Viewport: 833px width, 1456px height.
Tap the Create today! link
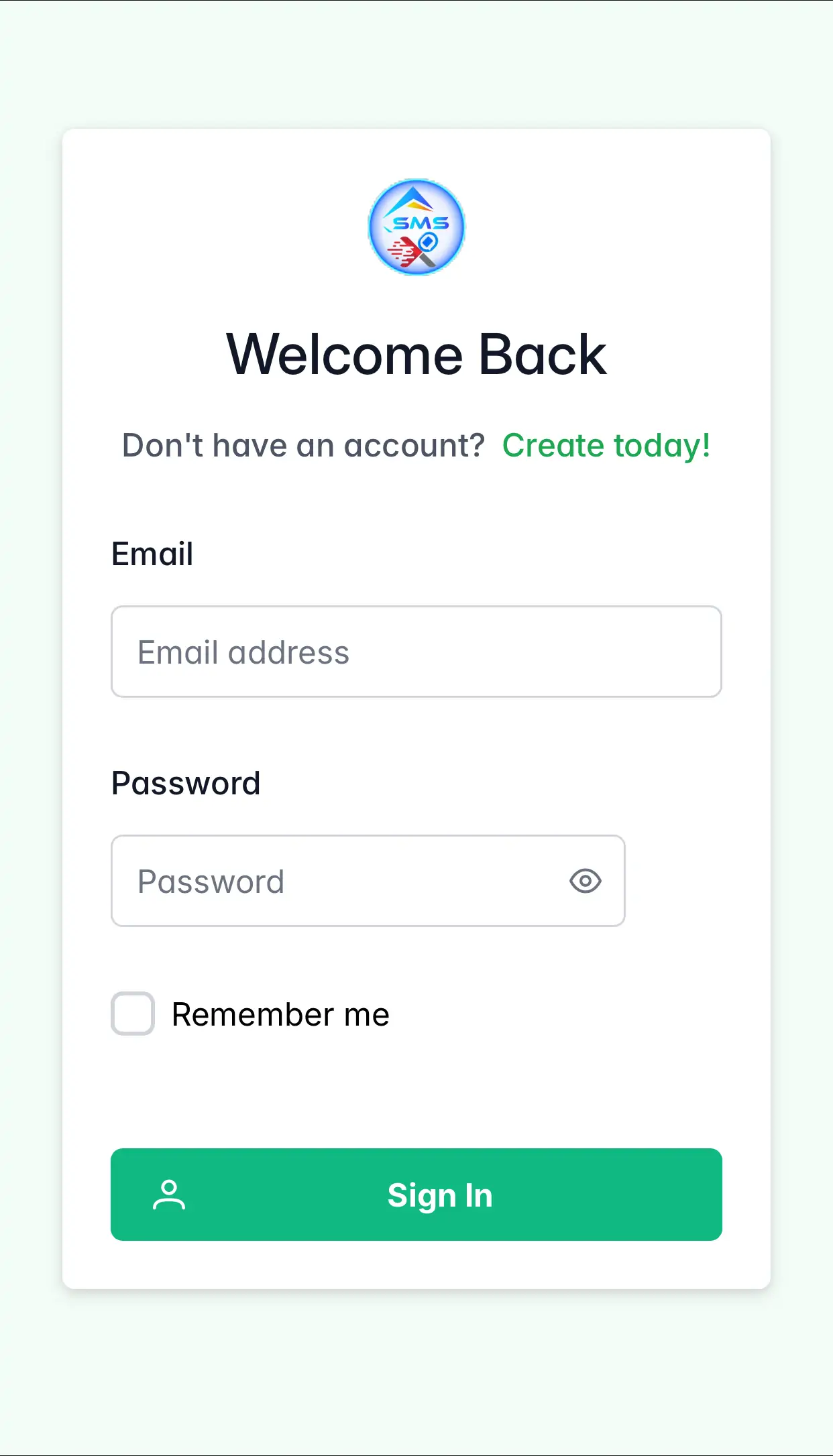click(606, 446)
